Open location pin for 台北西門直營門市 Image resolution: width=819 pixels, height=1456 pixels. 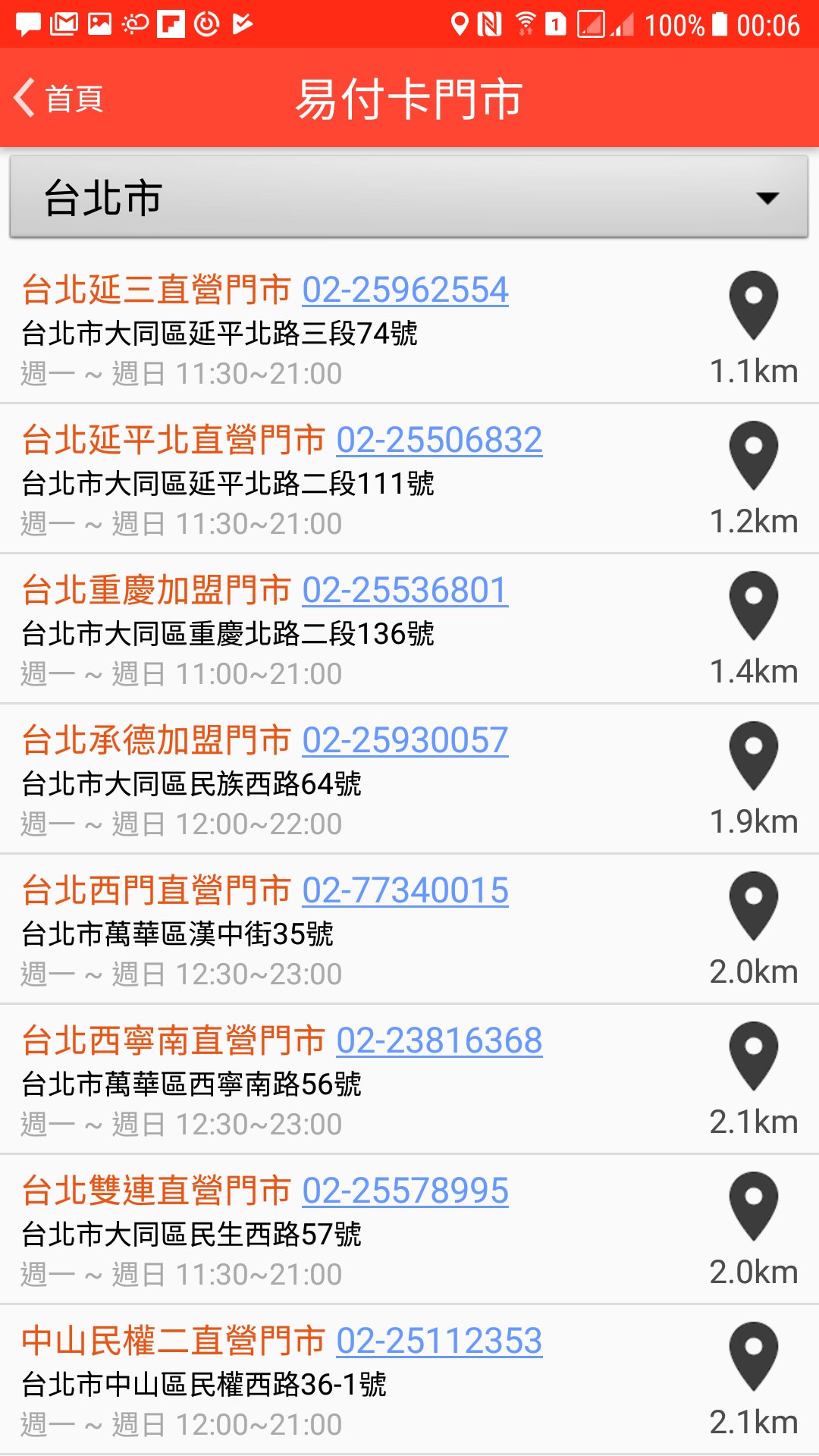click(754, 906)
